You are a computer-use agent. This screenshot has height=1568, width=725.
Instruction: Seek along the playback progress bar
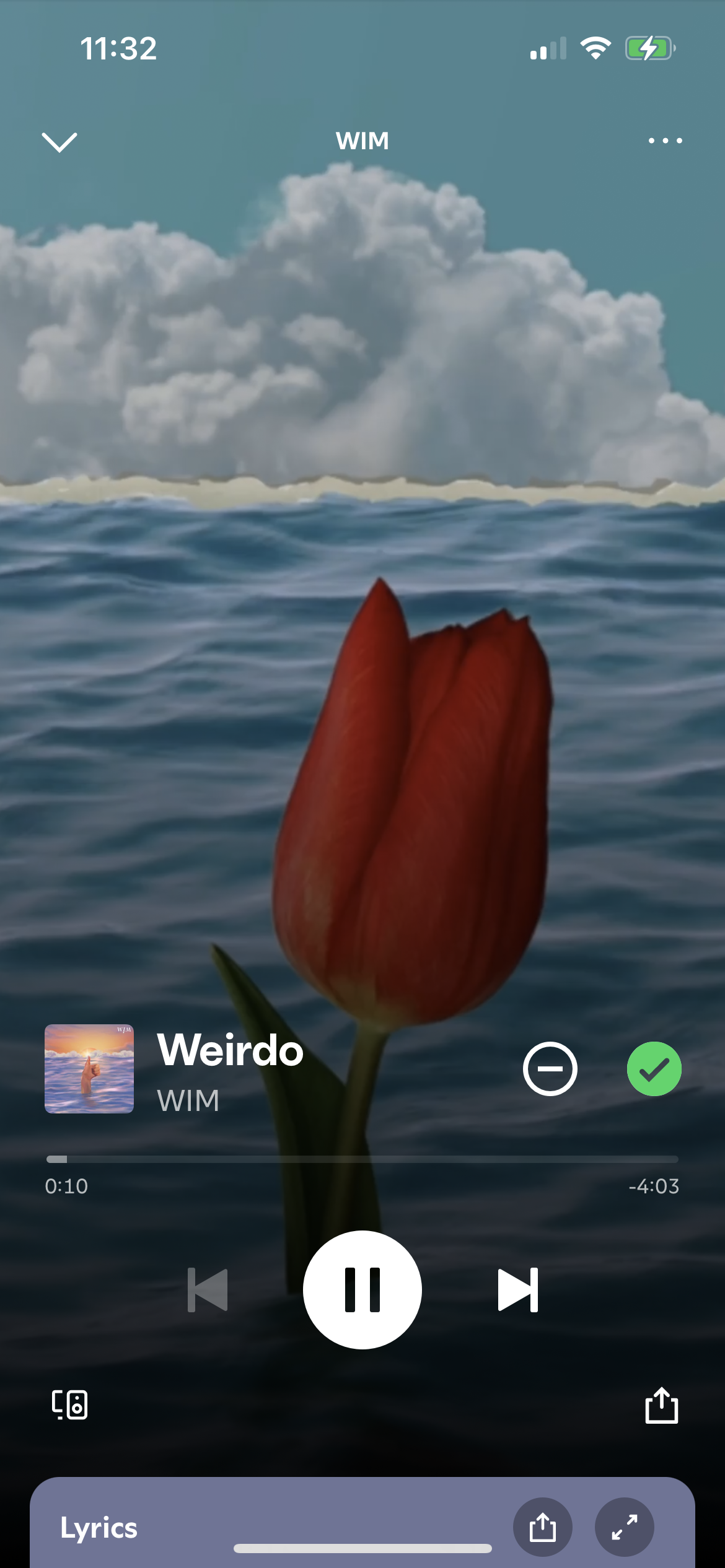(x=362, y=1159)
